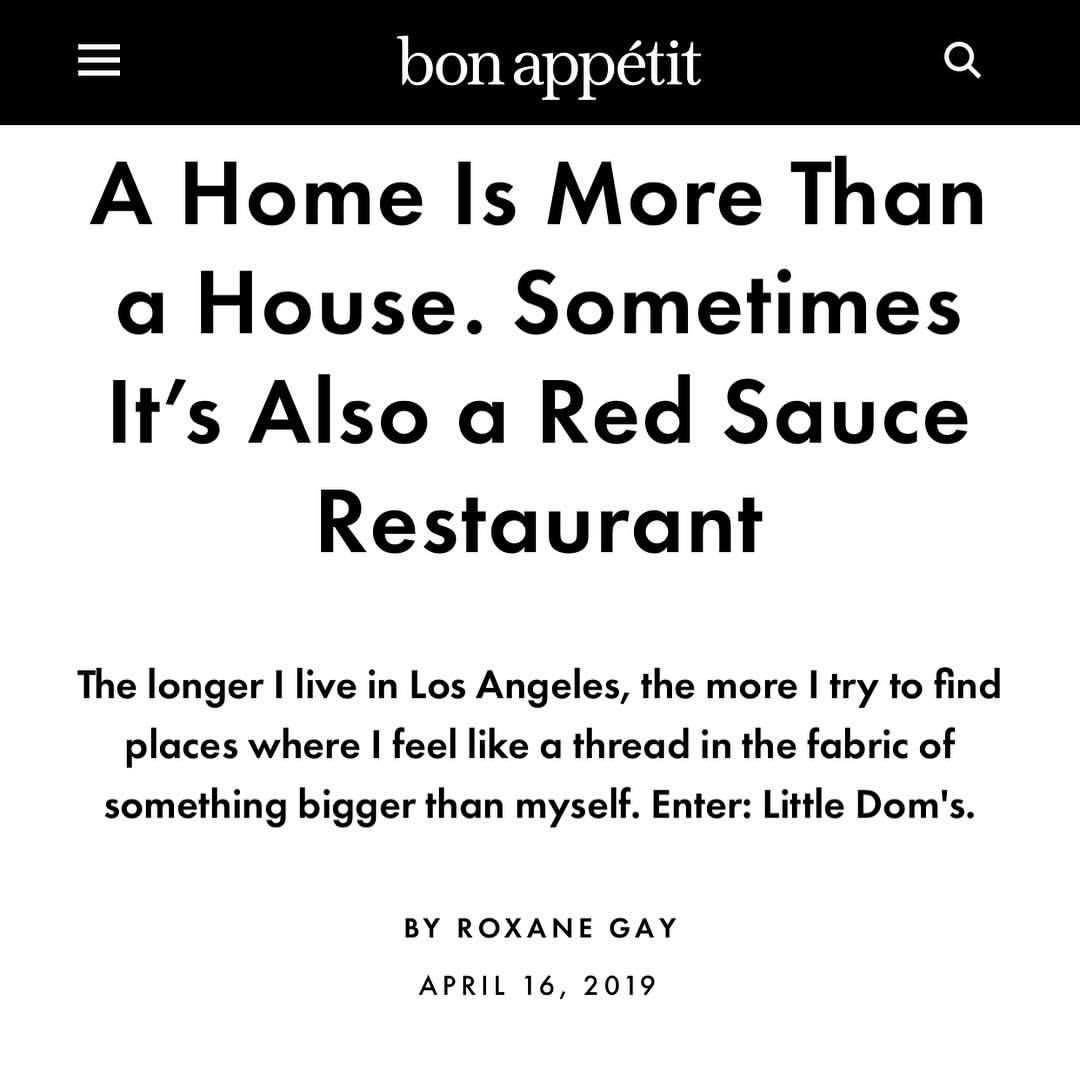The image size is (1080, 1080).
Task: Open author Roxane Gay's page
Action: [x=567, y=928]
